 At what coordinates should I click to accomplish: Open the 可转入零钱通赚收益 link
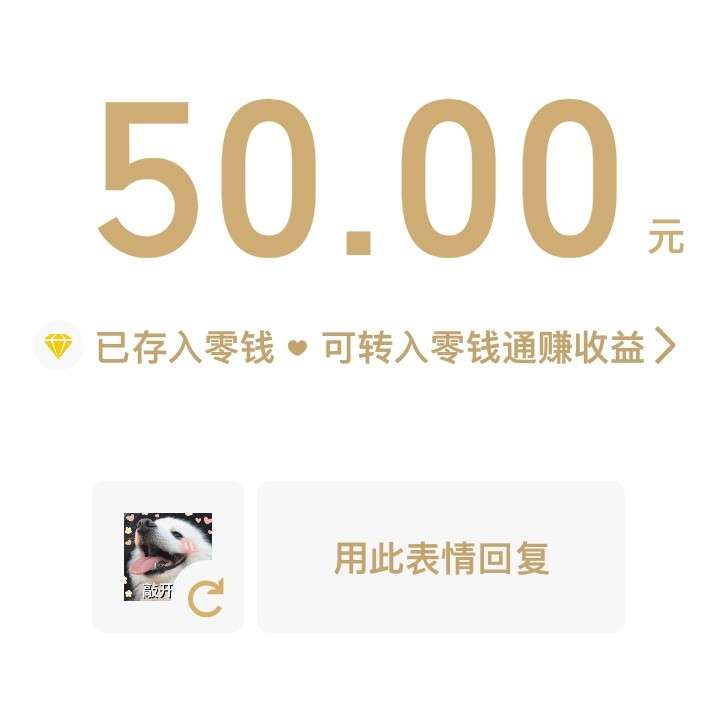coord(497,348)
